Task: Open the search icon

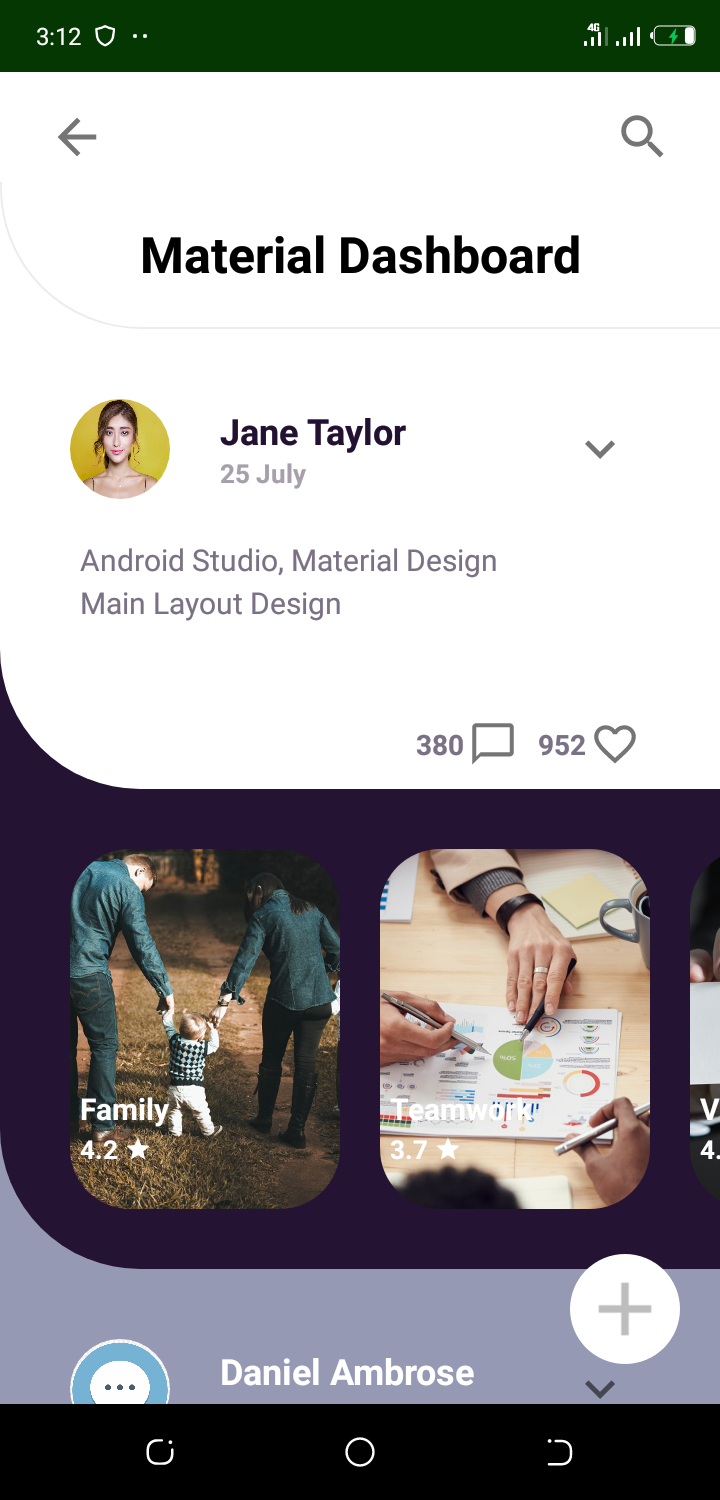Action: pyautogui.click(x=642, y=136)
